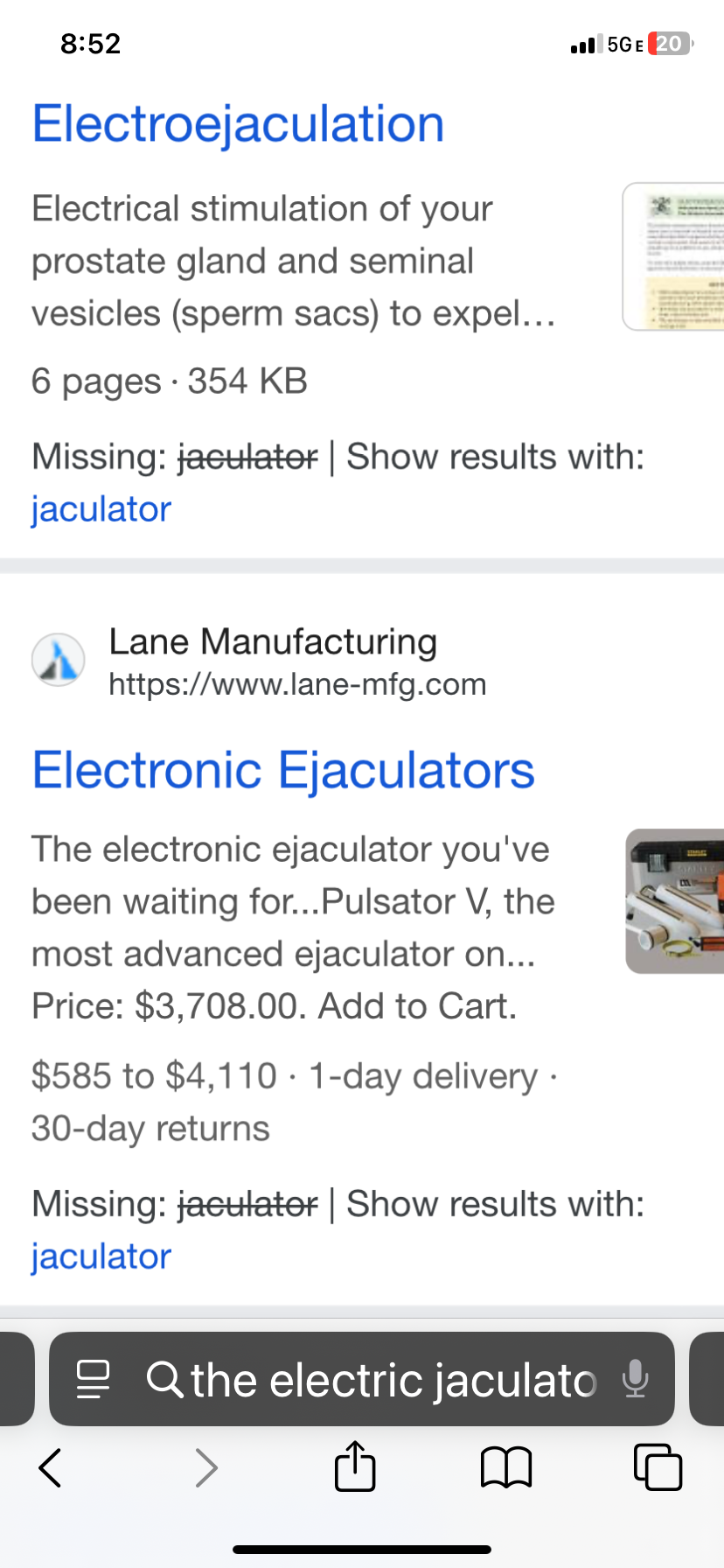Open Safari bookmarks
The width and height of the screenshot is (724, 1568).
506,1467
